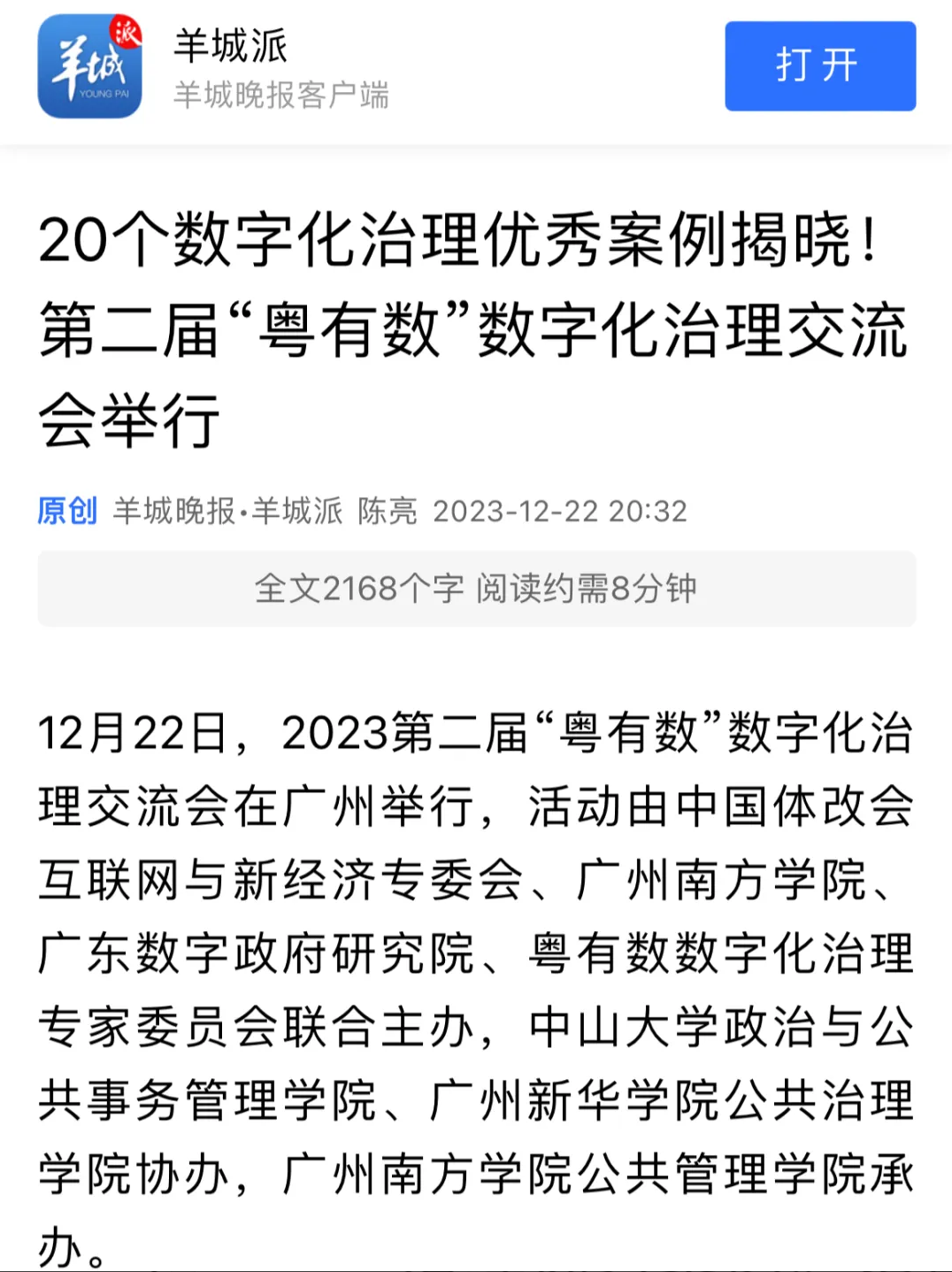Screen dimensions: 952x1272
Task: Tap the blue 打开 button
Action: coord(819,66)
